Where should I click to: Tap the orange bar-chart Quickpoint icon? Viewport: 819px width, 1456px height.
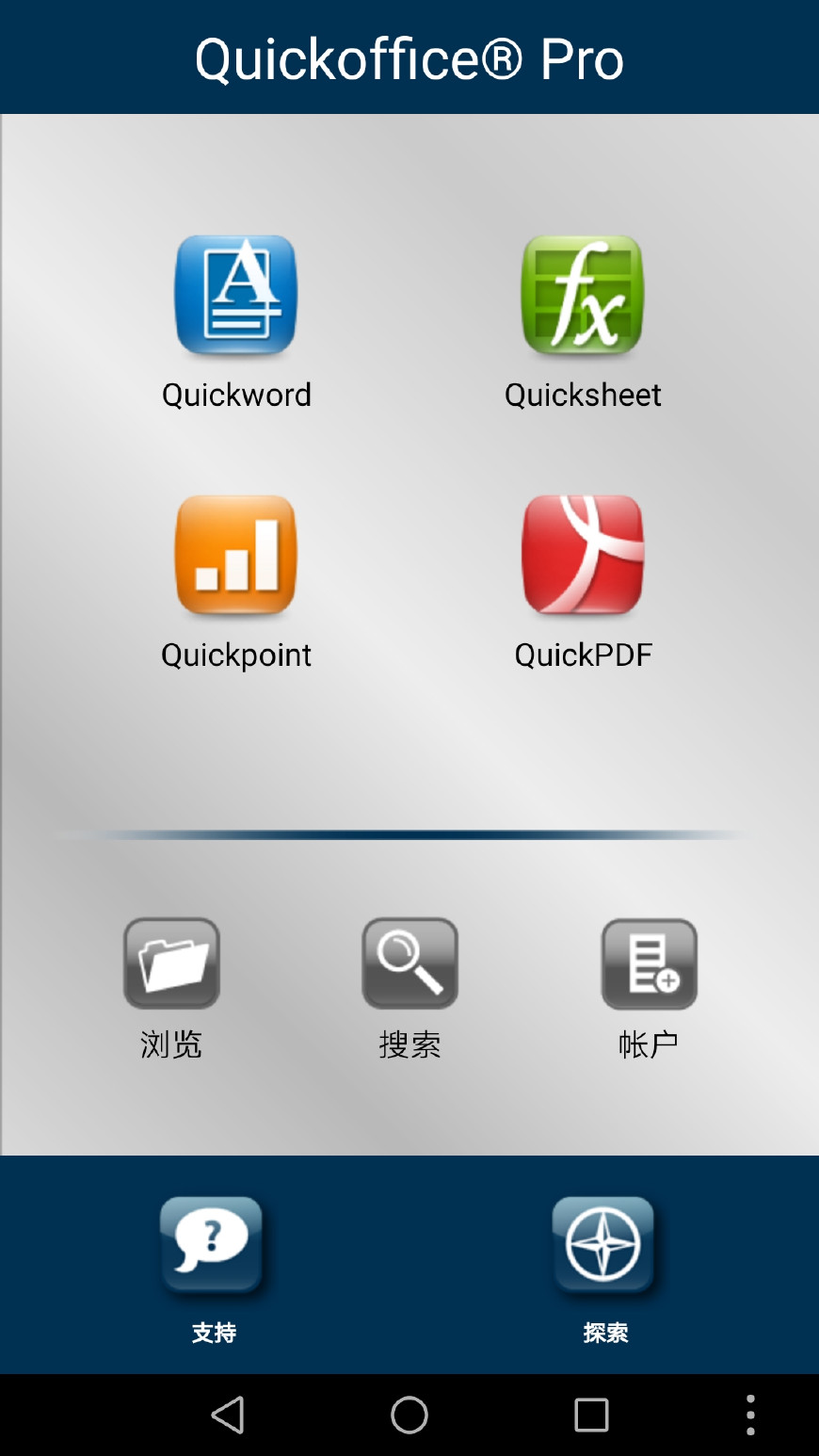(x=236, y=556)
